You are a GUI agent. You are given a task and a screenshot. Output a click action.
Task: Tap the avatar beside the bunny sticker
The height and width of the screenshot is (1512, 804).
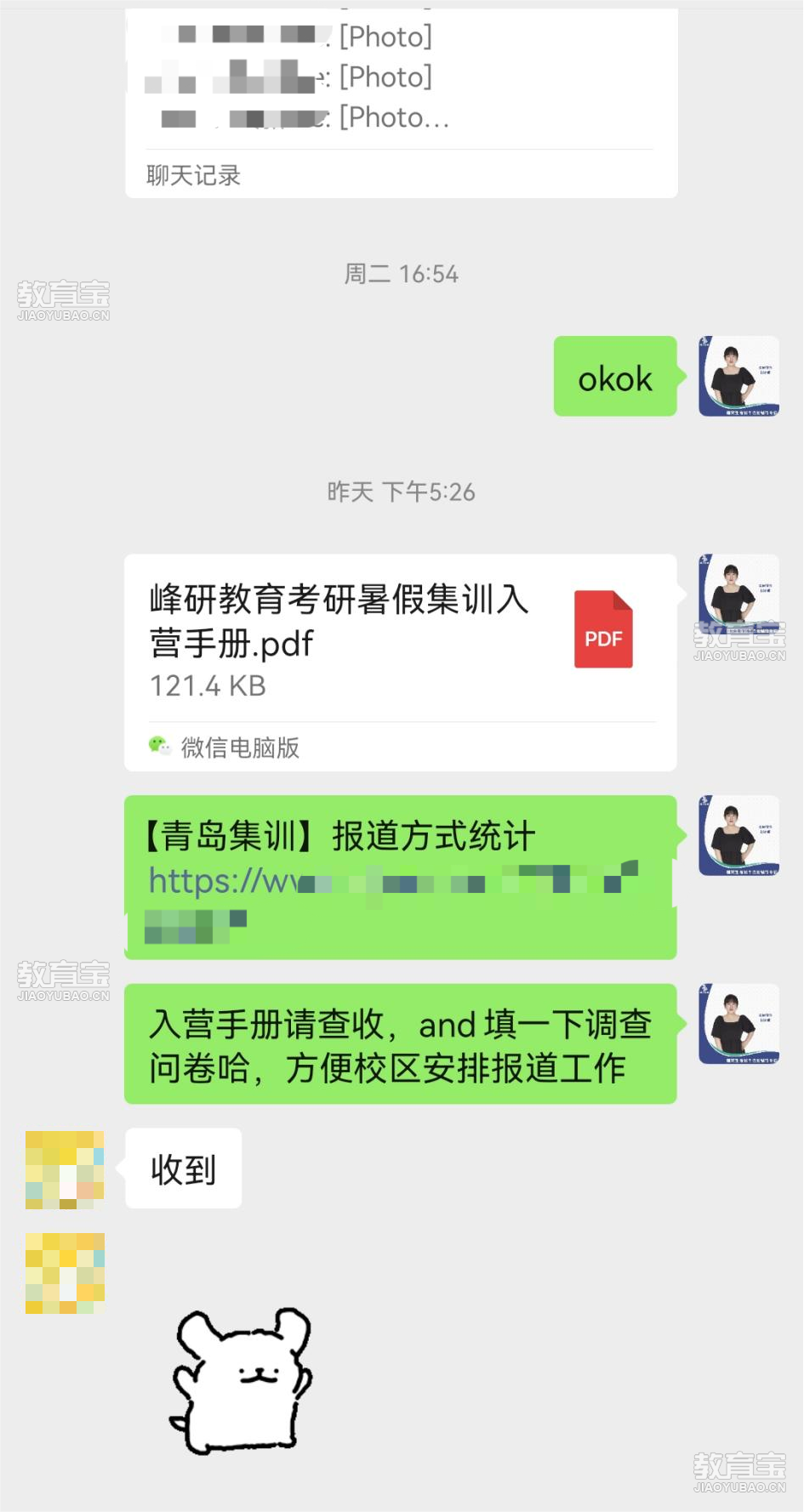65,1273
